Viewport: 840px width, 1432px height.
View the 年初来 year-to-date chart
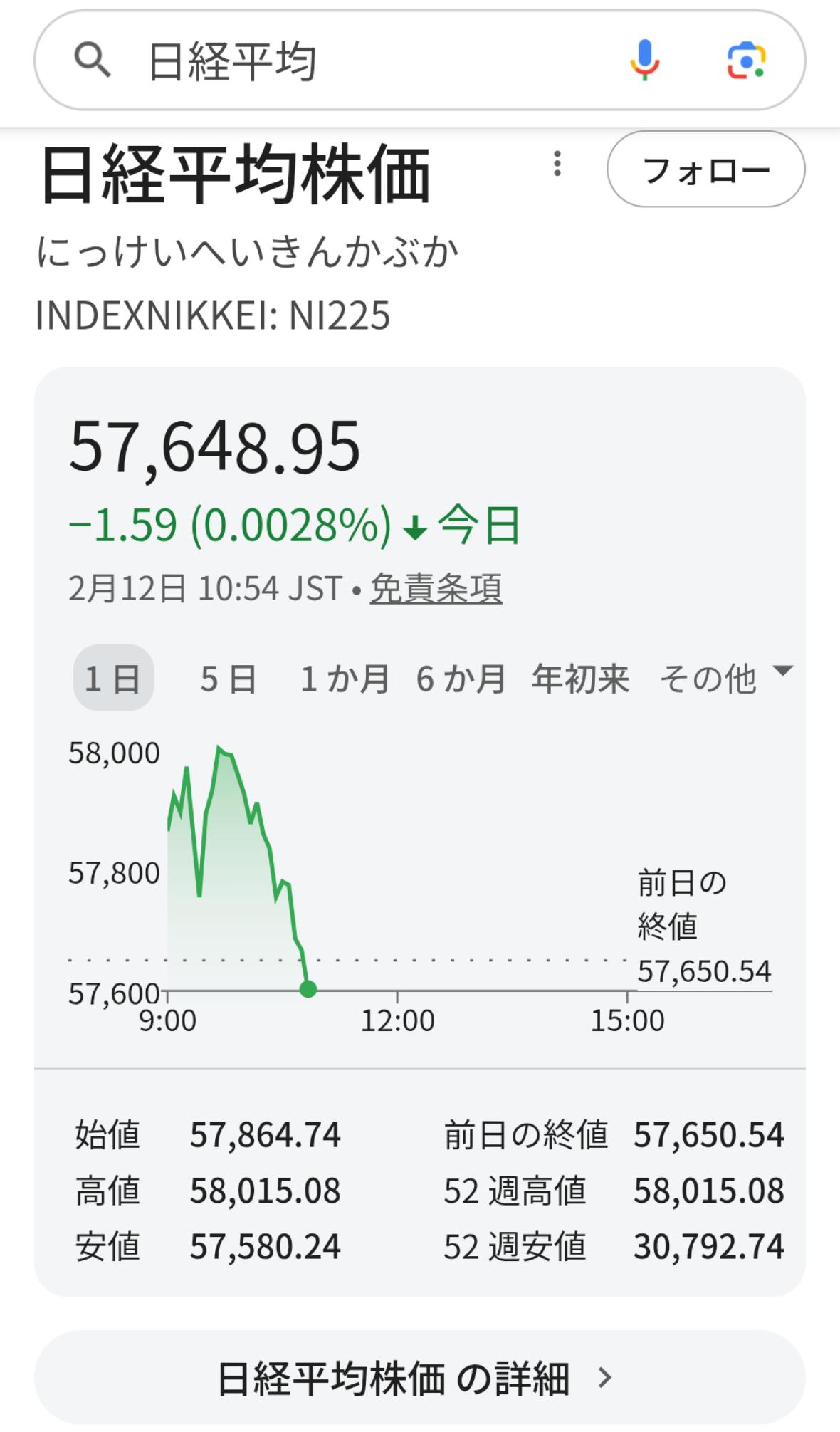pos(580,678)
